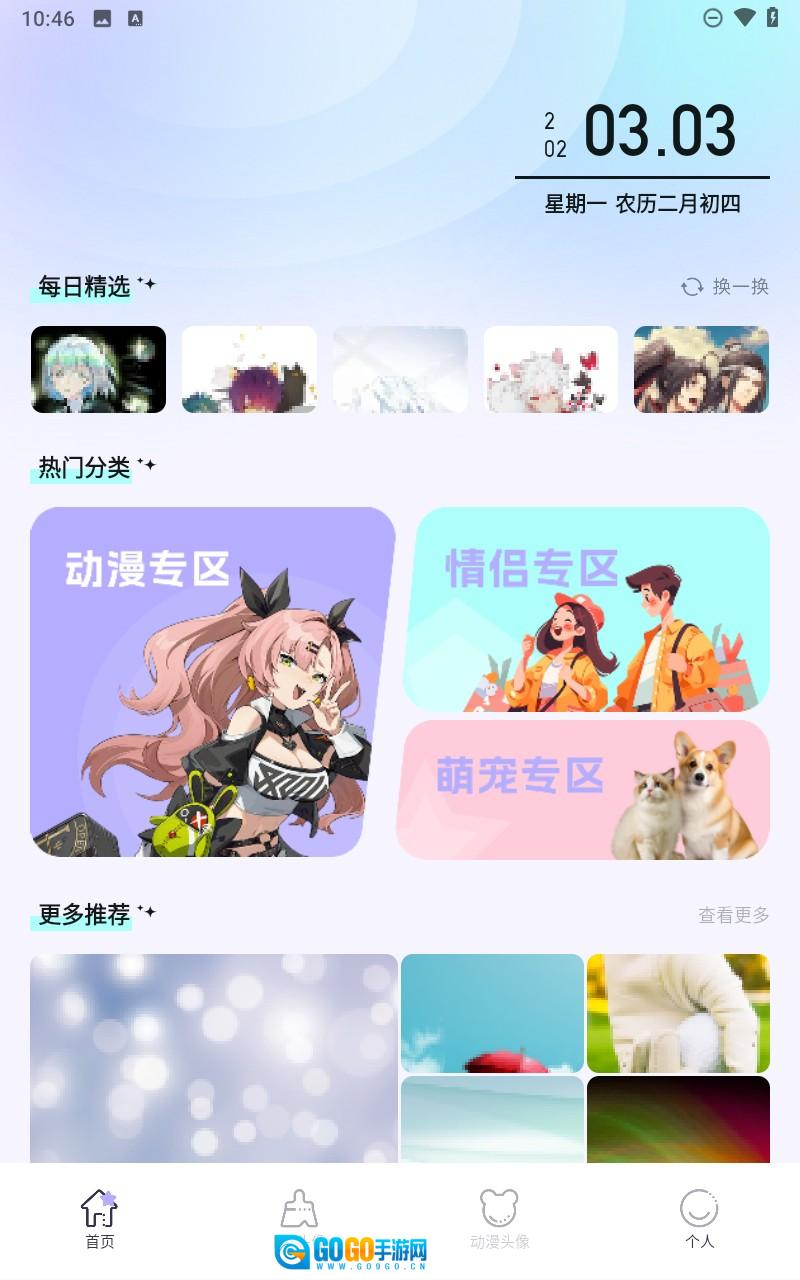Open the group of anime characters daily pick
This screenshot has width=800, height=1280.
(701, 369)
